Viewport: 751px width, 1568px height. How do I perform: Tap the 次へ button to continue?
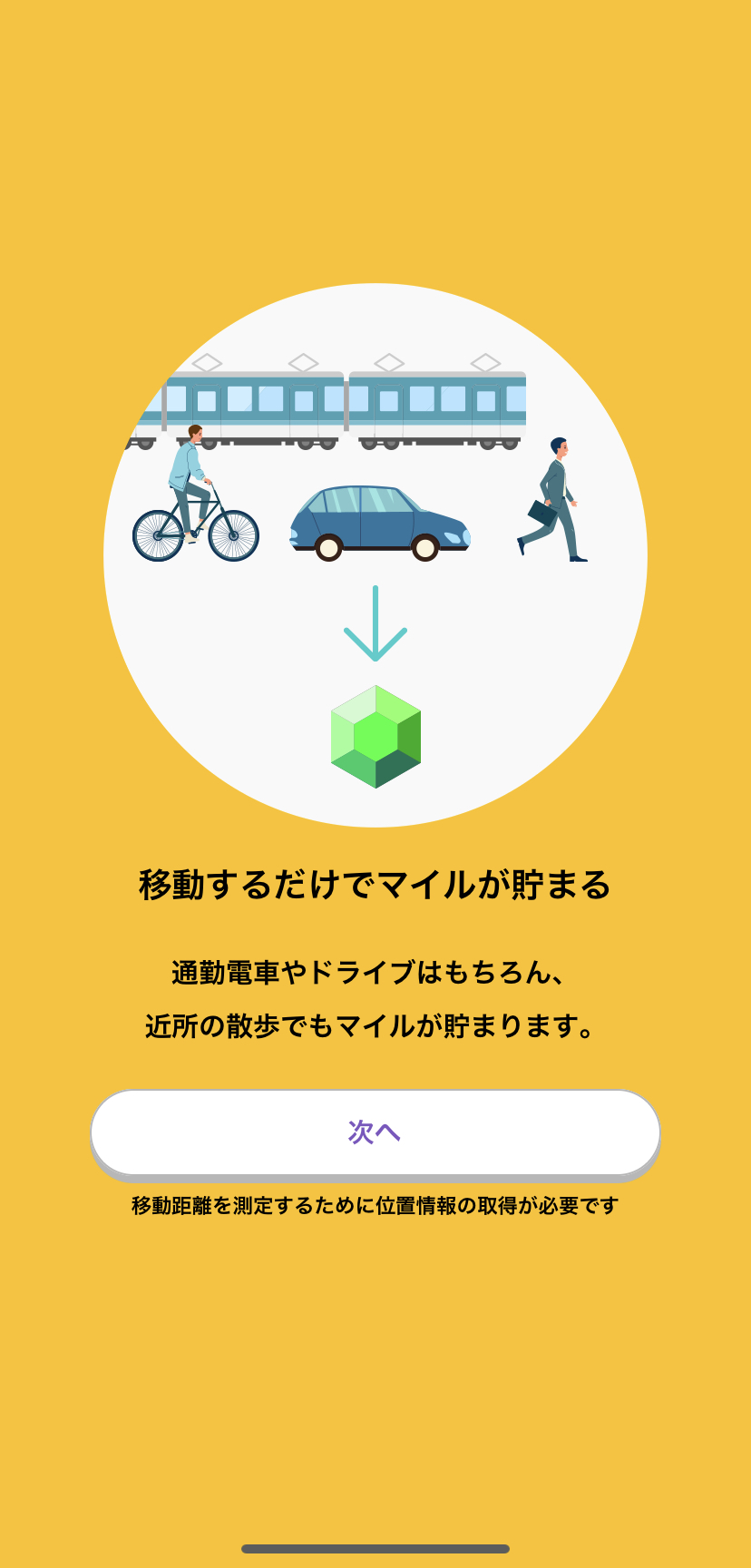click(x=375, y=1132)
